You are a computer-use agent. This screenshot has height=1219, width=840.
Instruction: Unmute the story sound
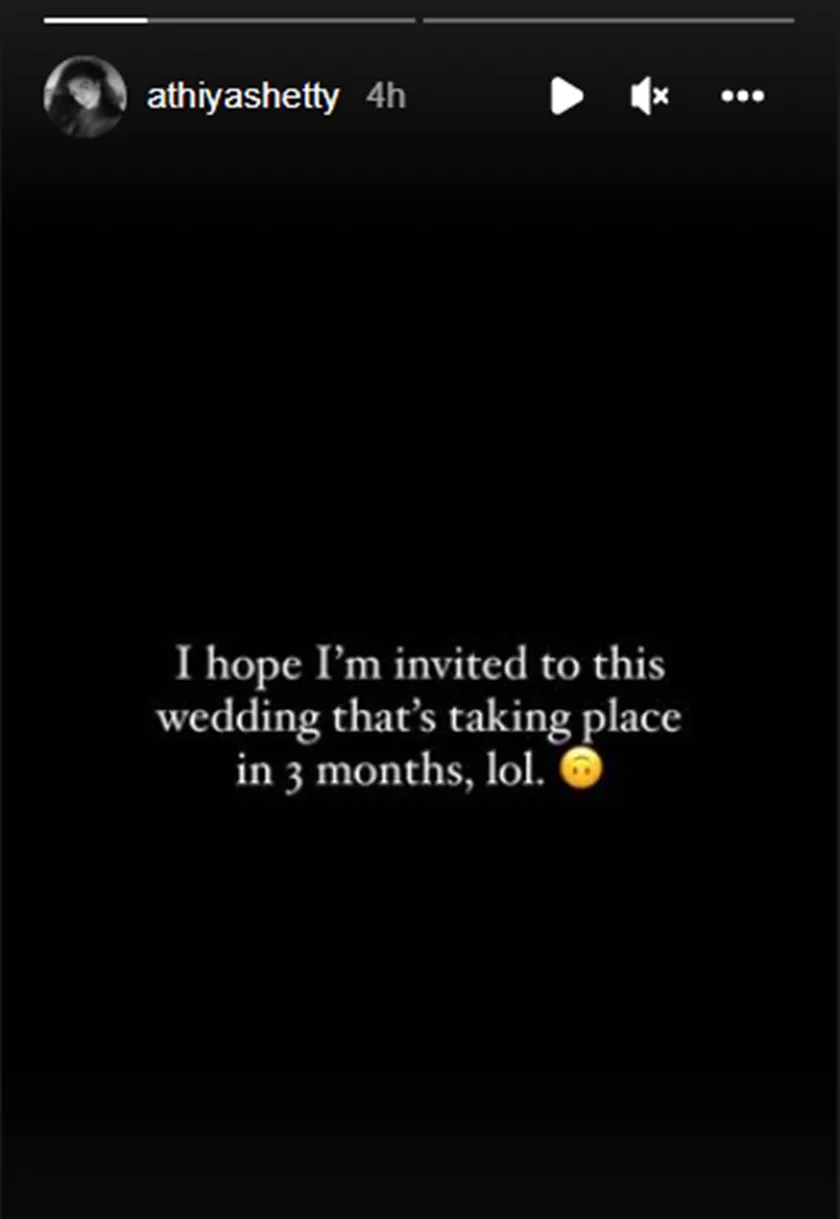650,97
